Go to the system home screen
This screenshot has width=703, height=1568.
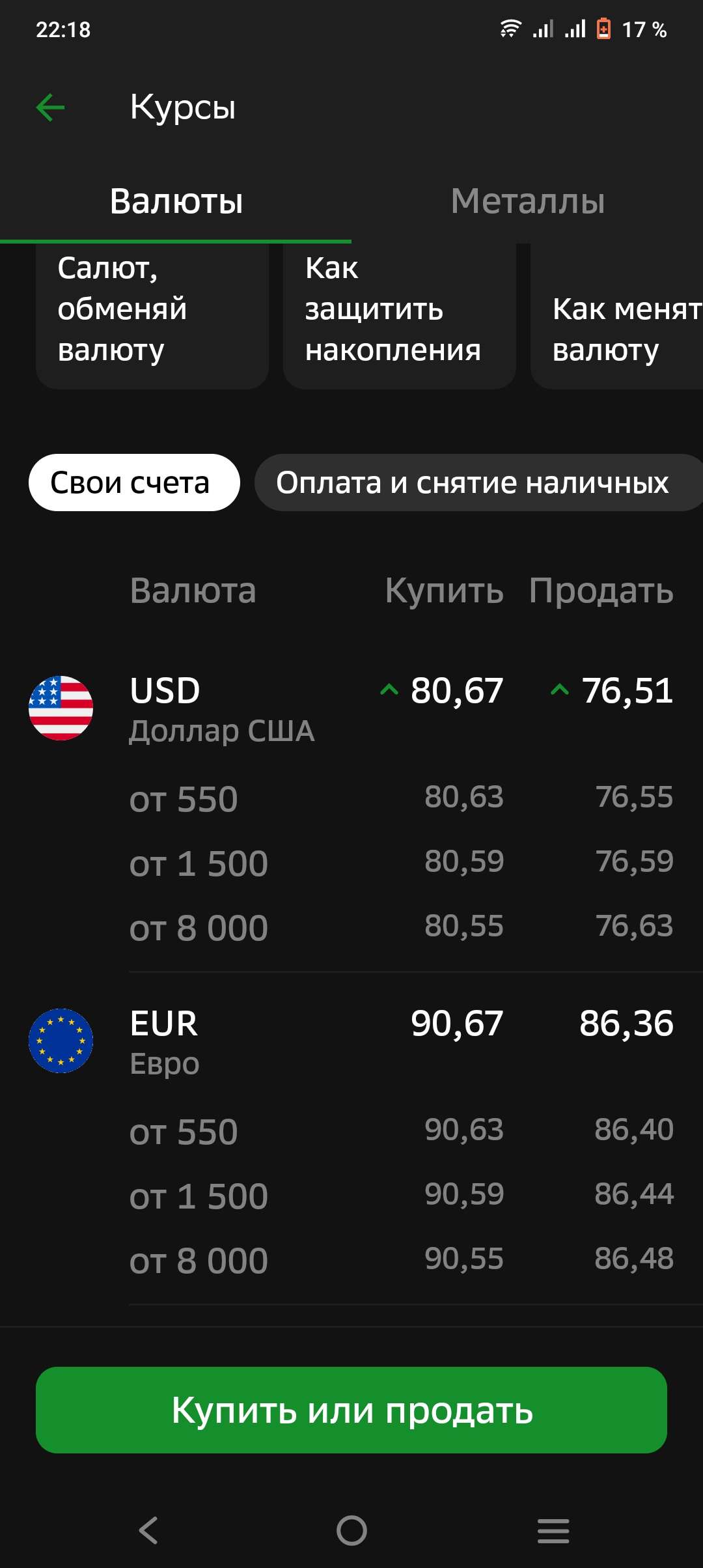coord(351,1530)
